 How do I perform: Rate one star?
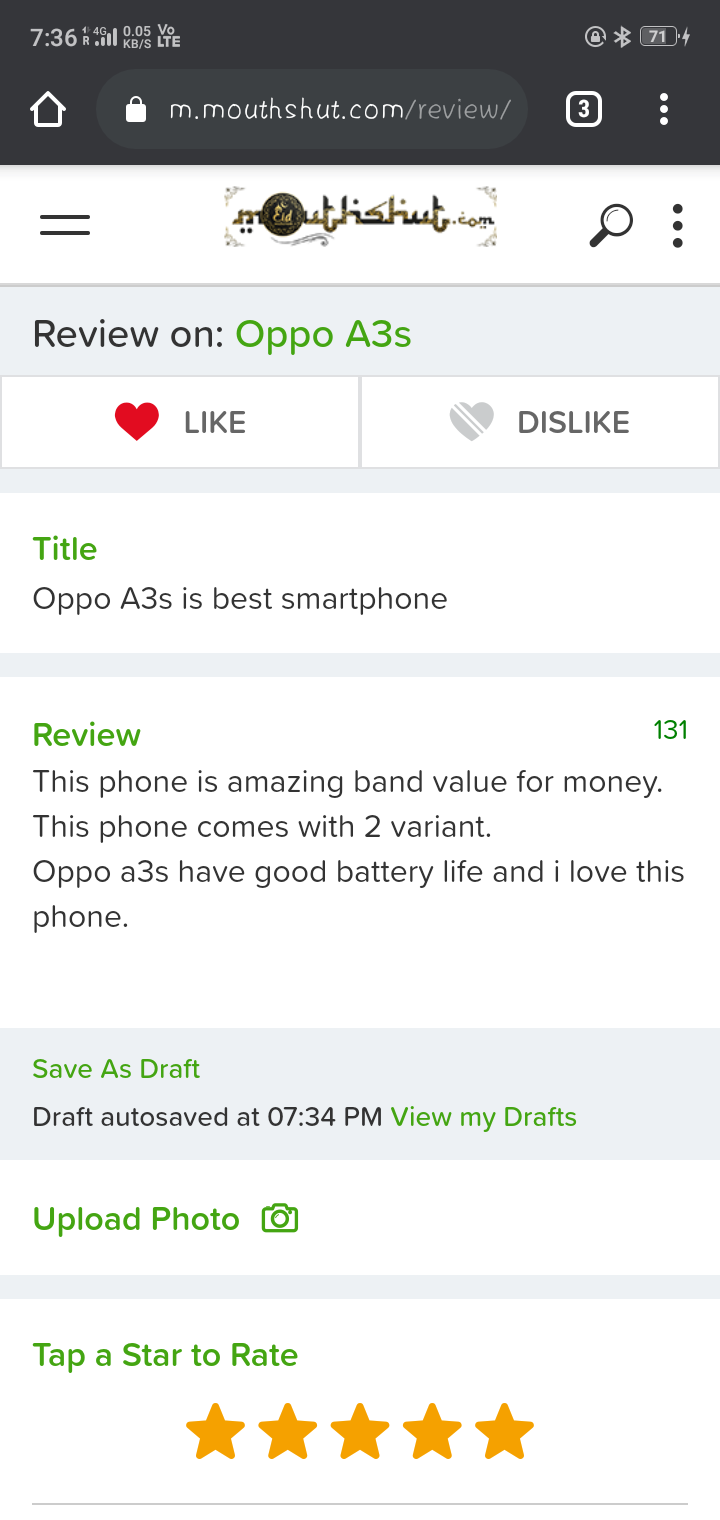point(215,1432)
